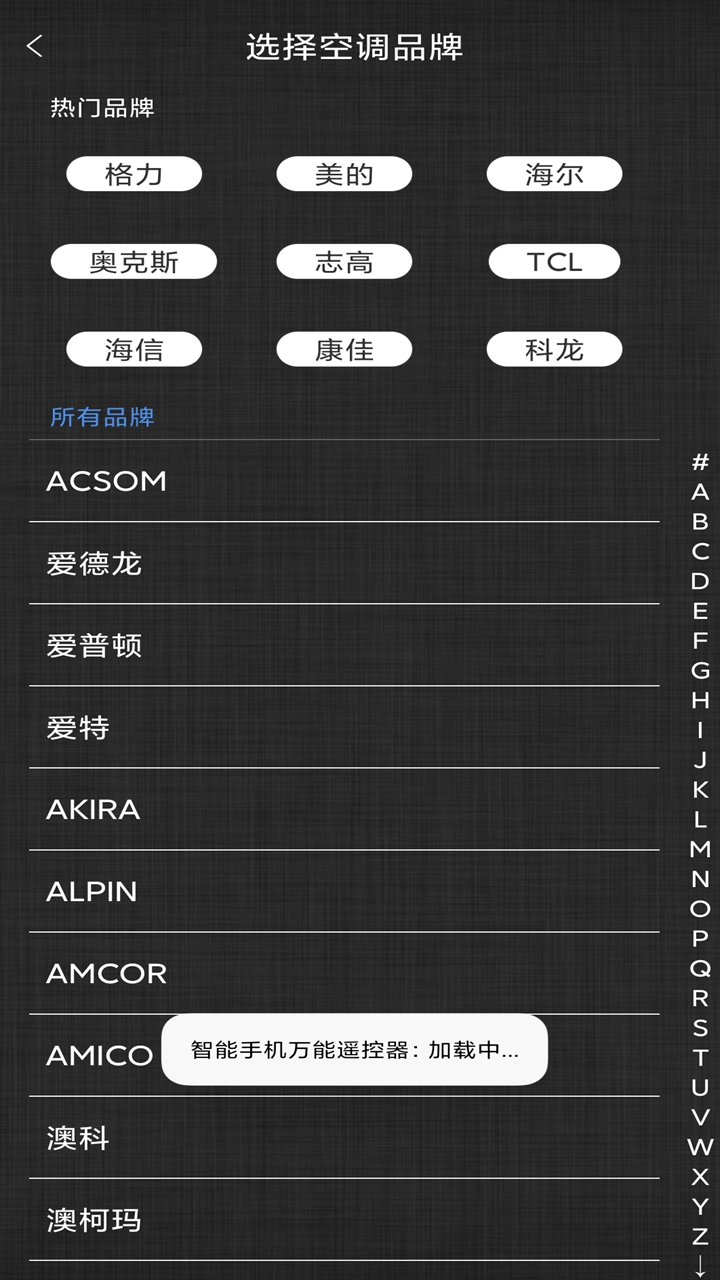Select the TCL brand button
This screenshot has height=1280, width=720.
tap(555, 261)
